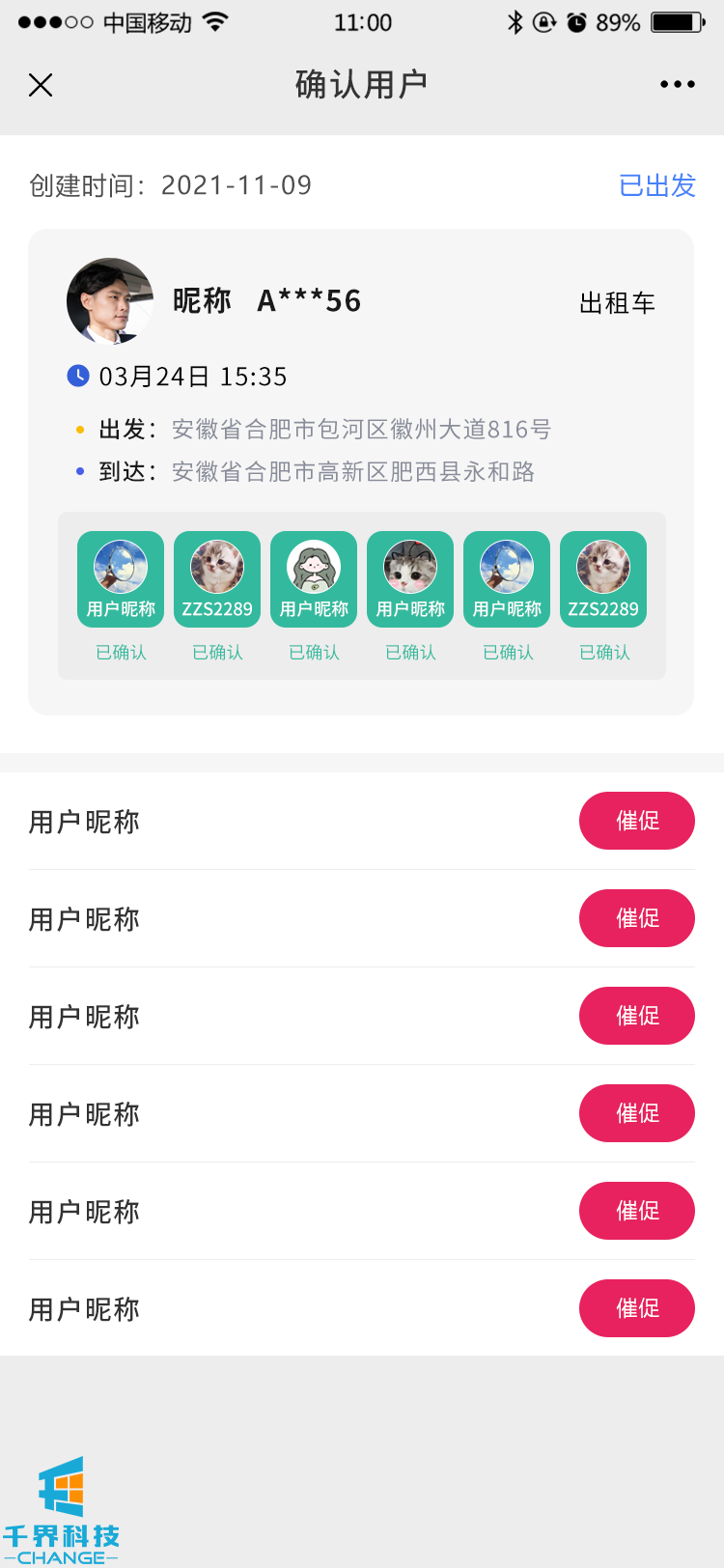Tap 催促 for the last listed user
724x1568 pixels.
point(636,1308)
